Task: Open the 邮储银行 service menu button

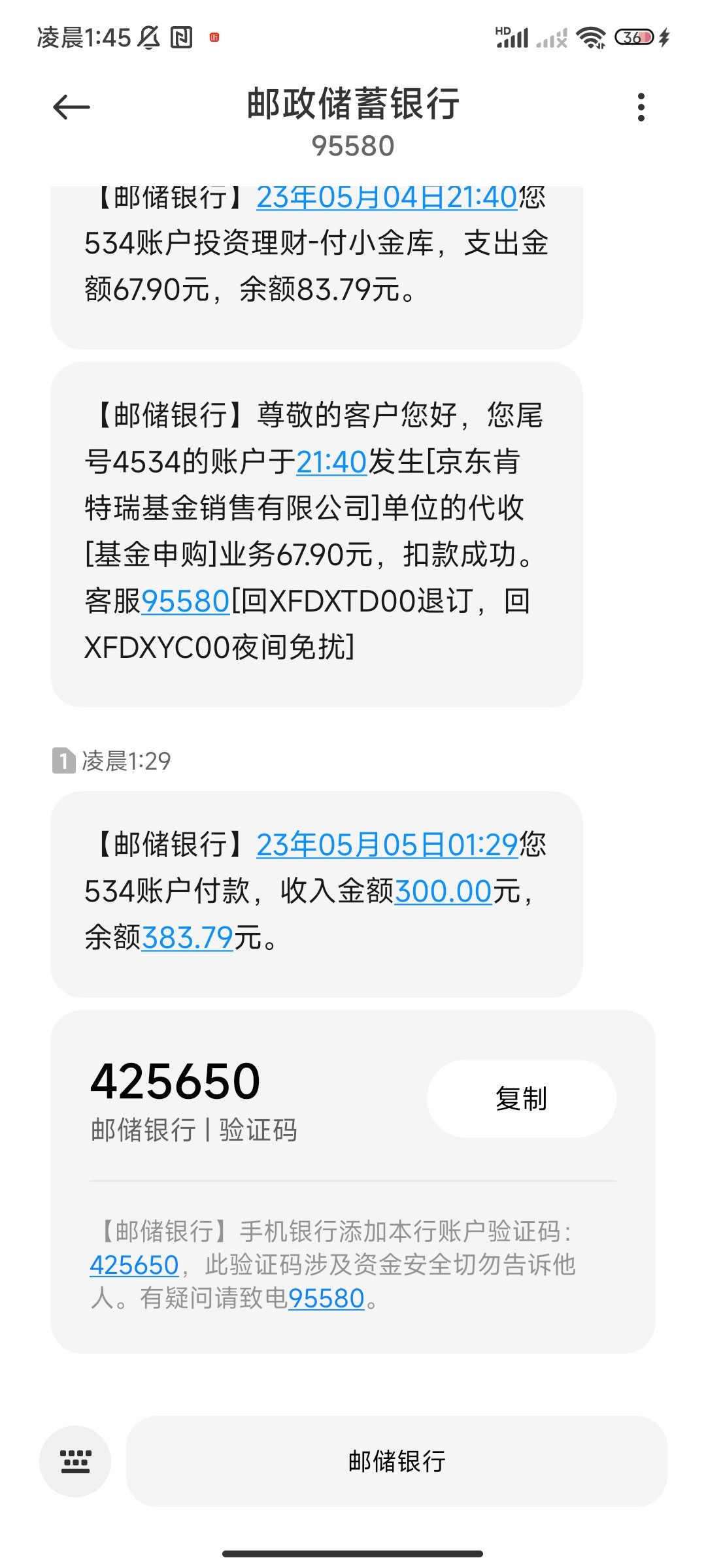Action: (x=396, y=1462)
